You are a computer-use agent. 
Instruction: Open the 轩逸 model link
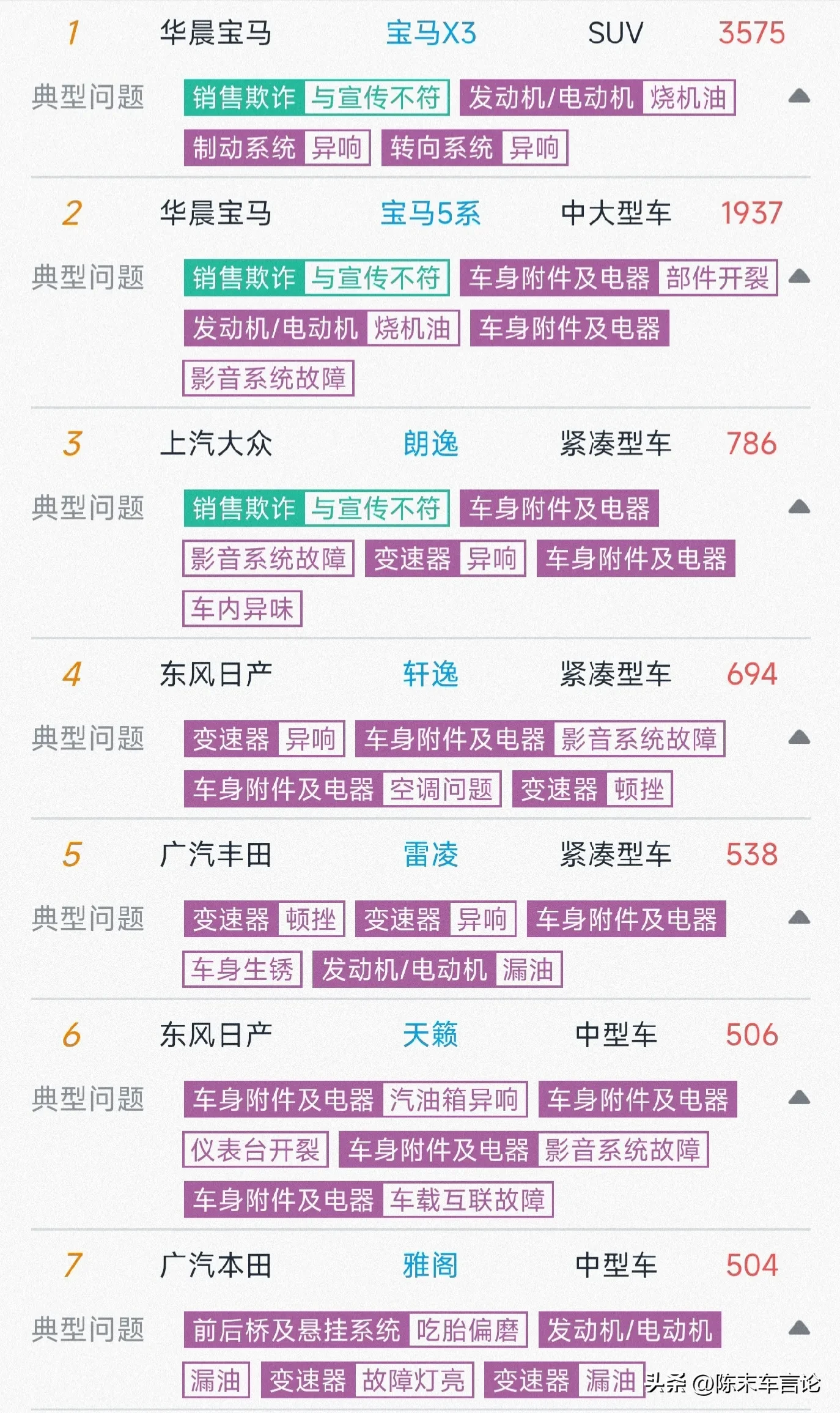(x=430, y=674)
